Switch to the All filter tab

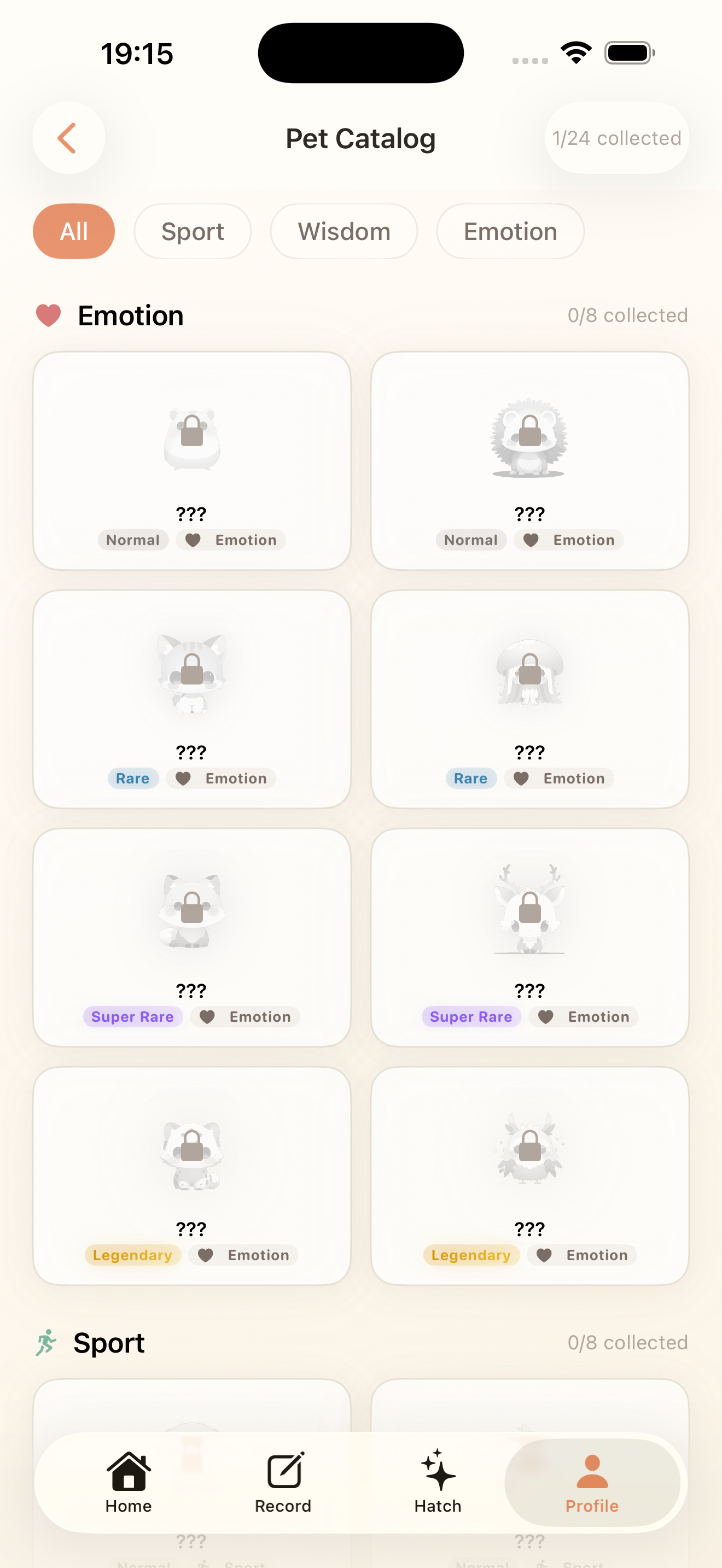(73, 231)
